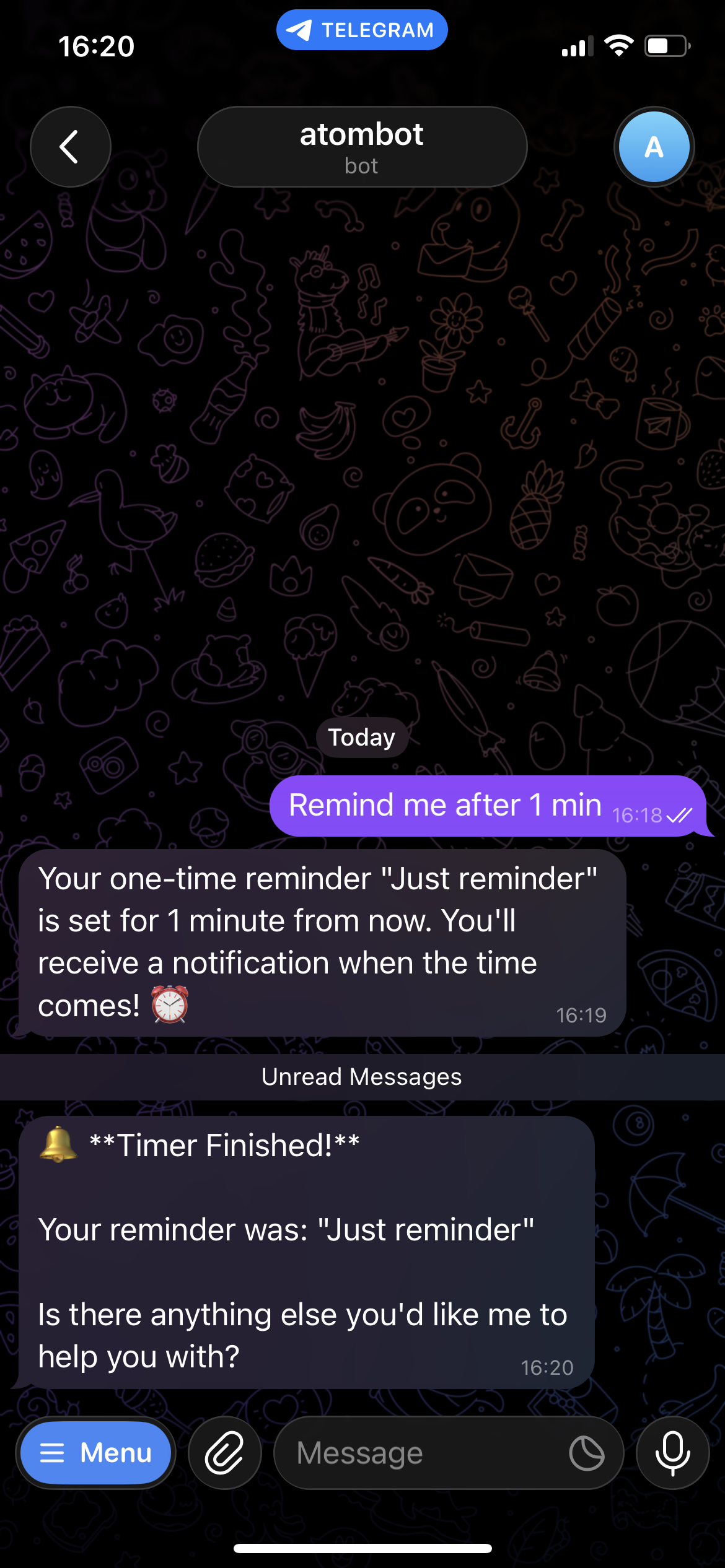
Task: Tap the Today date separator
Action: [x=362, y=737]
